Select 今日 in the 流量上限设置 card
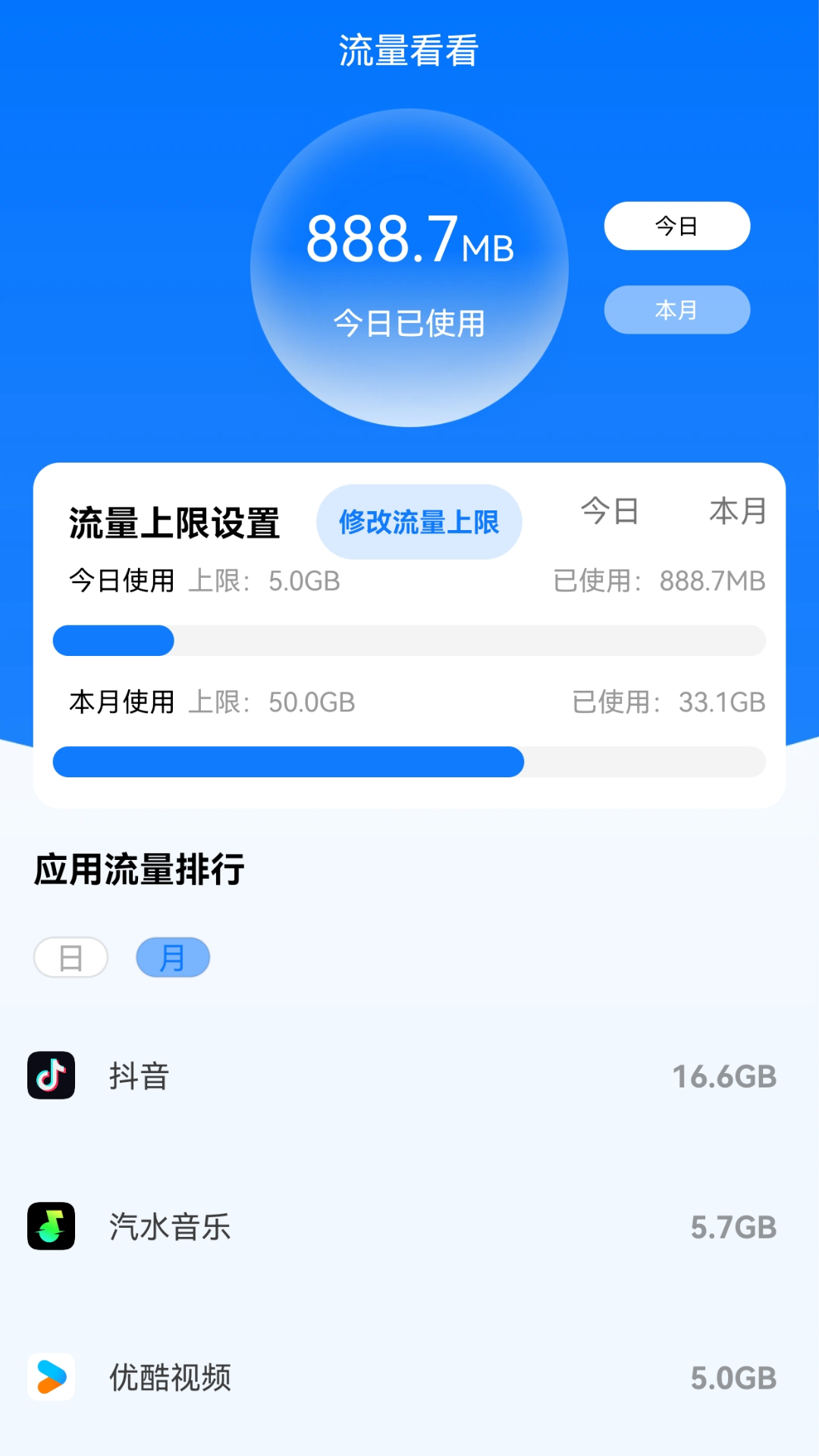 [610, 511]
